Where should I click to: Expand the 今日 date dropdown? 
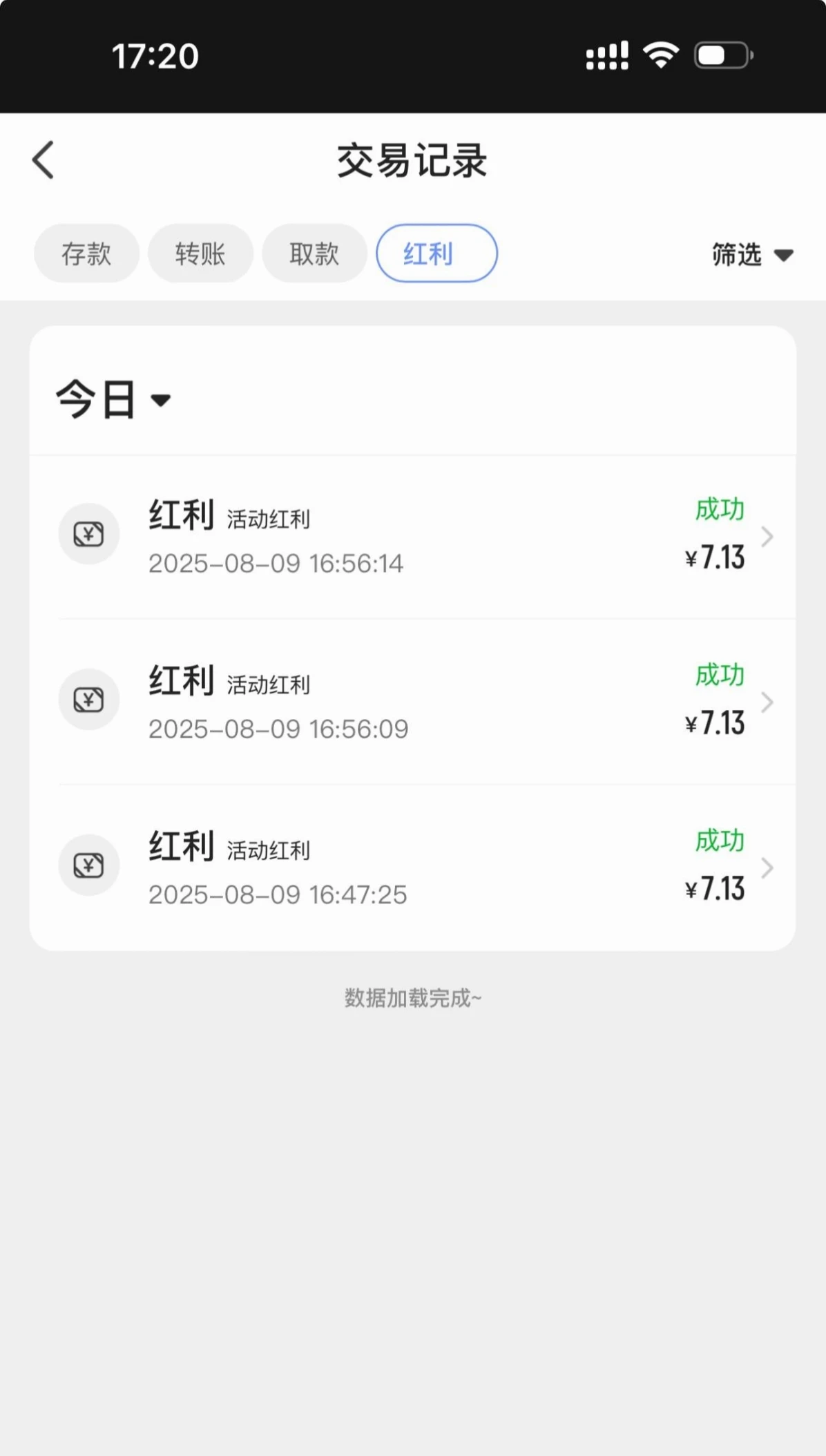(x=113, y=399)
